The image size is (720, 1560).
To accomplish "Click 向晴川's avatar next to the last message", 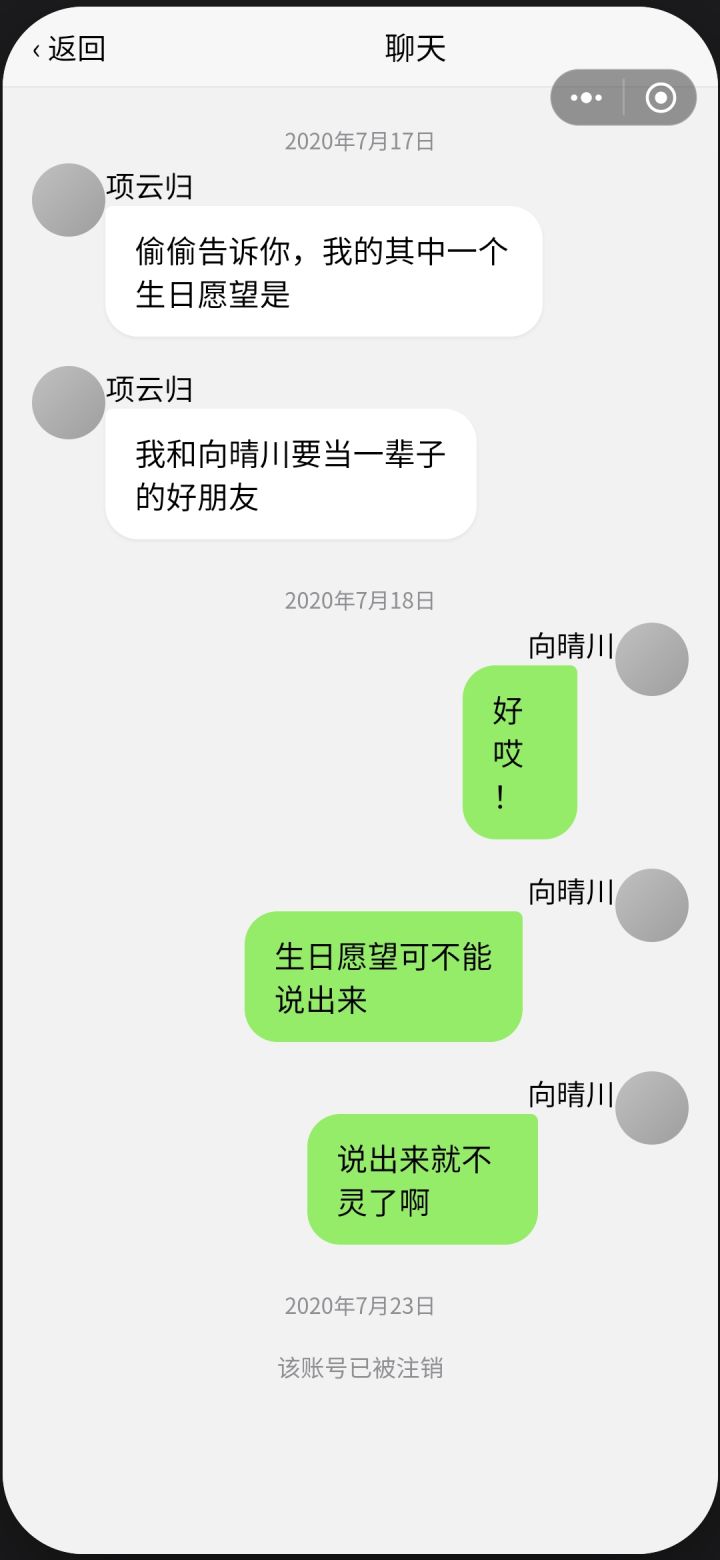I will pyautogui.click(x=651, y=1107).
